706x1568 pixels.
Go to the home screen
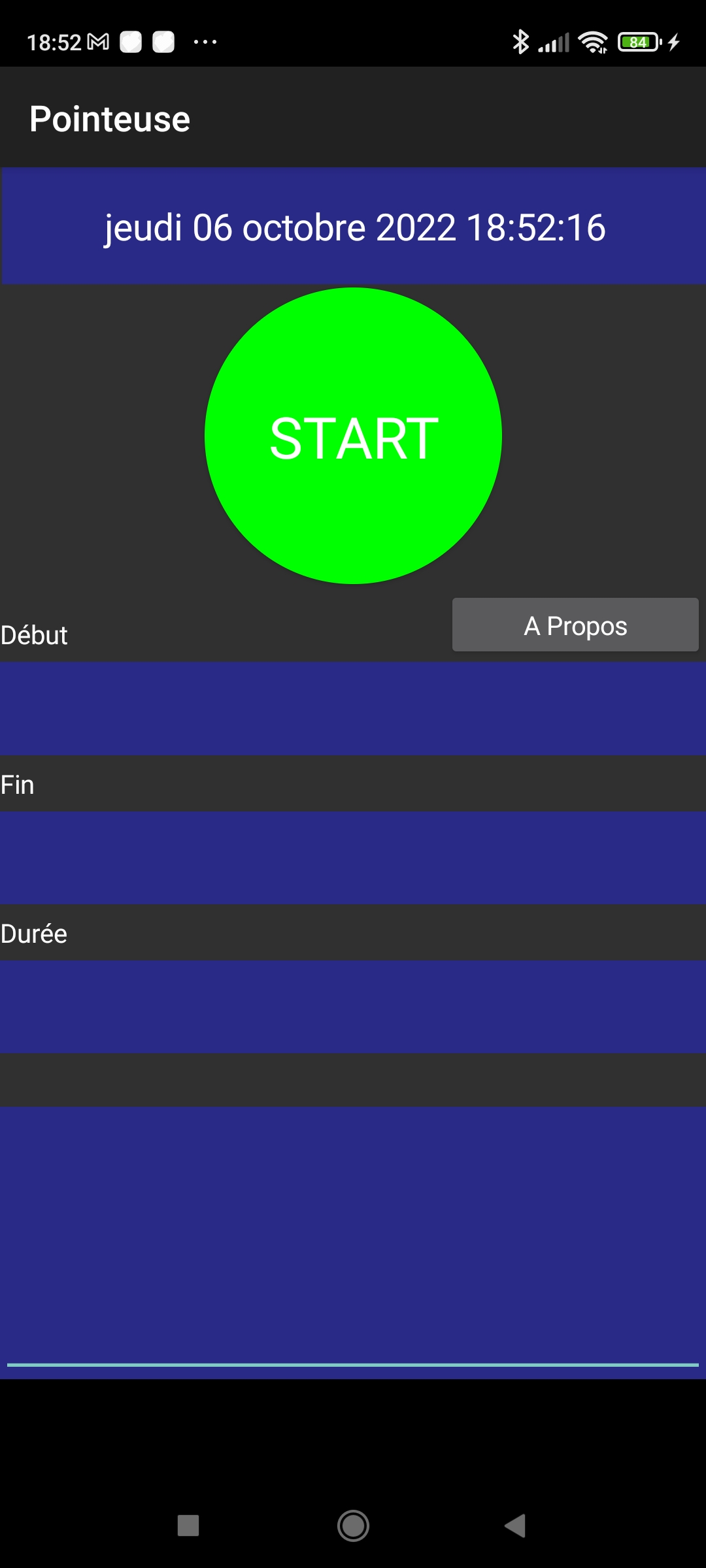(x=353, y=1526)
